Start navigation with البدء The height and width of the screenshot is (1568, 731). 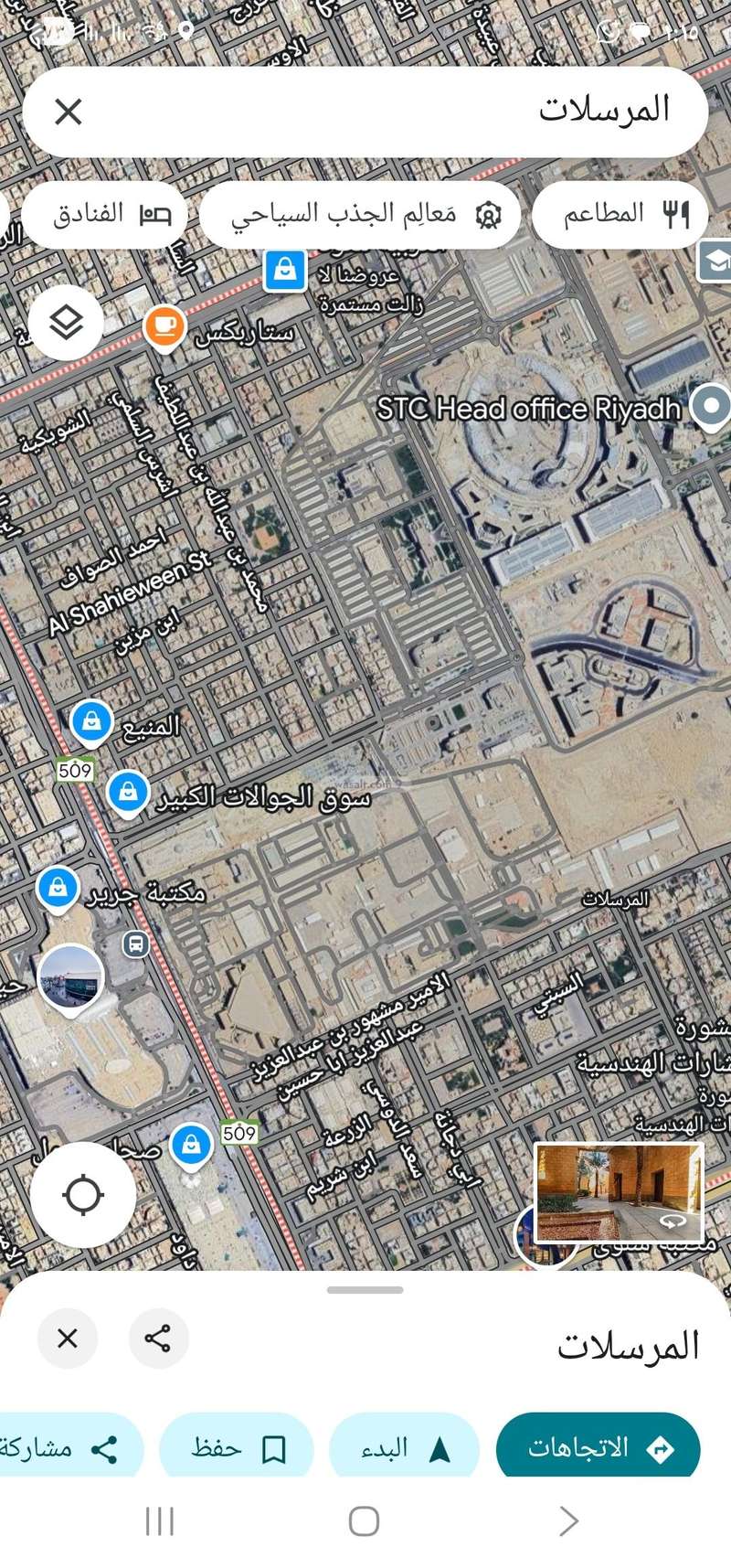(x=404, y=1448)
